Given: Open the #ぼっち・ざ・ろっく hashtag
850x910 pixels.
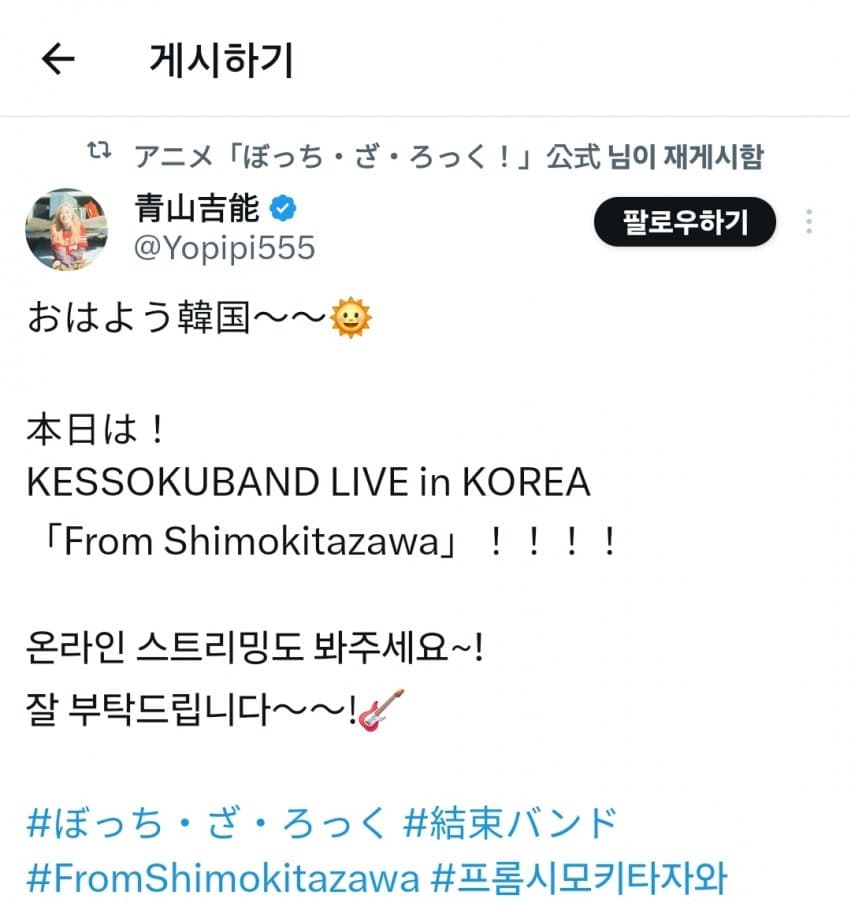Looking at the screenshot, I should pyautogui.click(x=206, y=824).
